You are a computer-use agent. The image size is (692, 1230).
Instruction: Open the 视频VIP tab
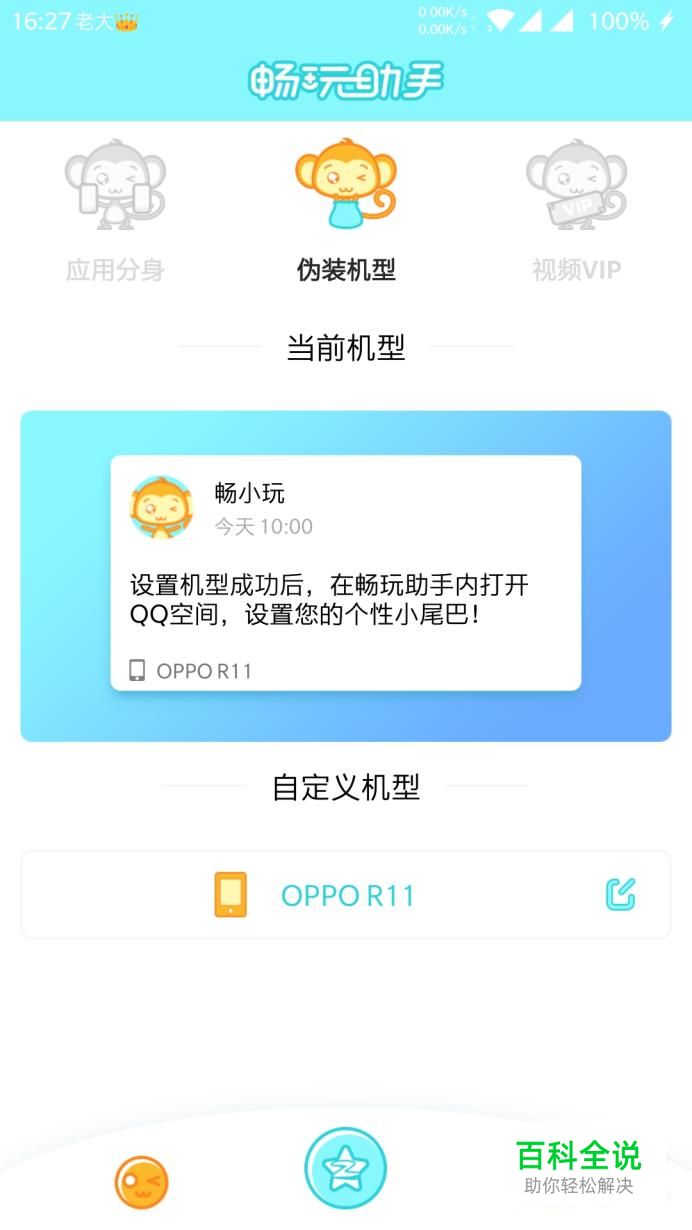pyautogui.click(x=576, y=212)
